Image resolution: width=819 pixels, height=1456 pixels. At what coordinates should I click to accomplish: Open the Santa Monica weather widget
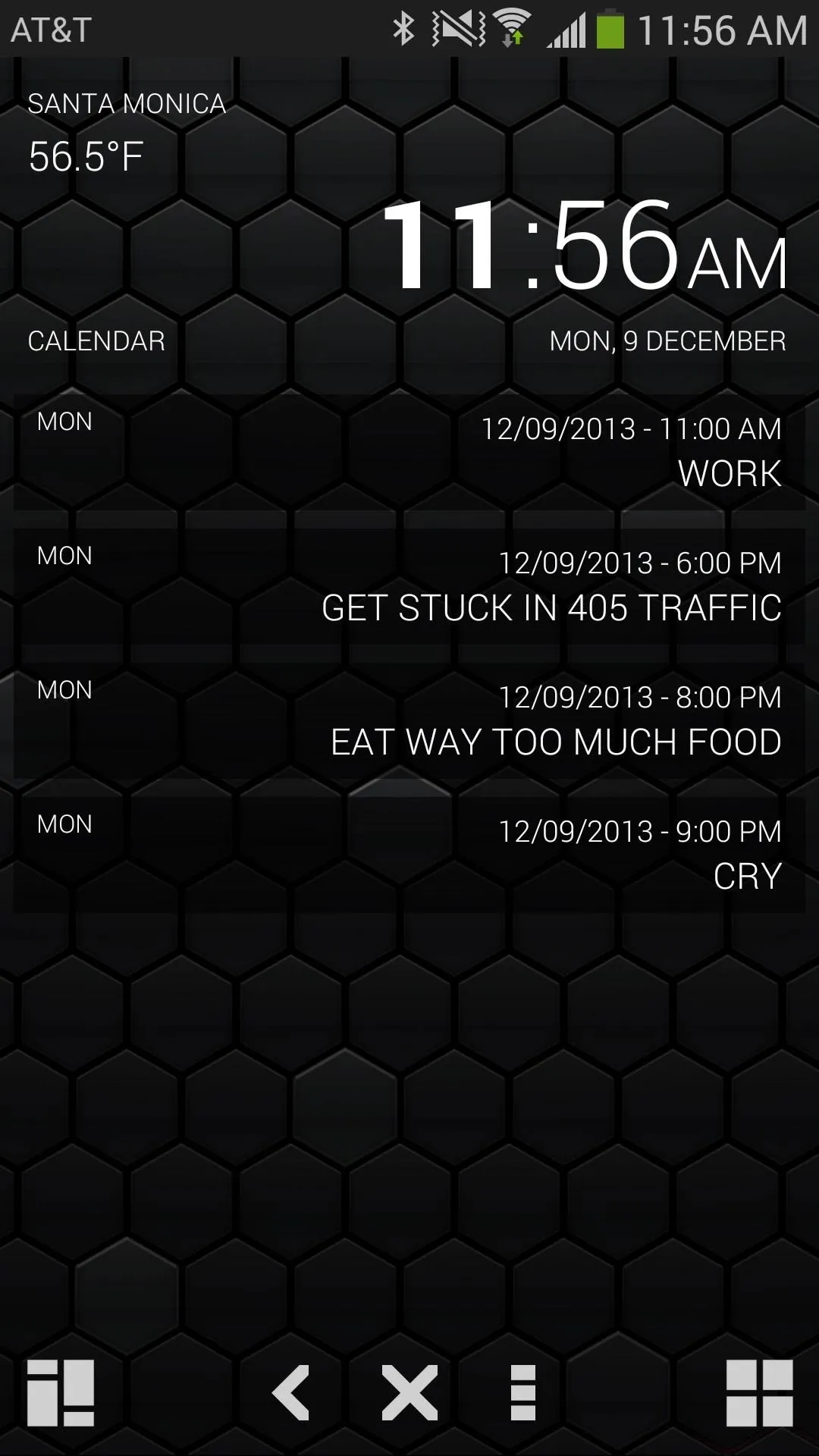tap(127, 132)
